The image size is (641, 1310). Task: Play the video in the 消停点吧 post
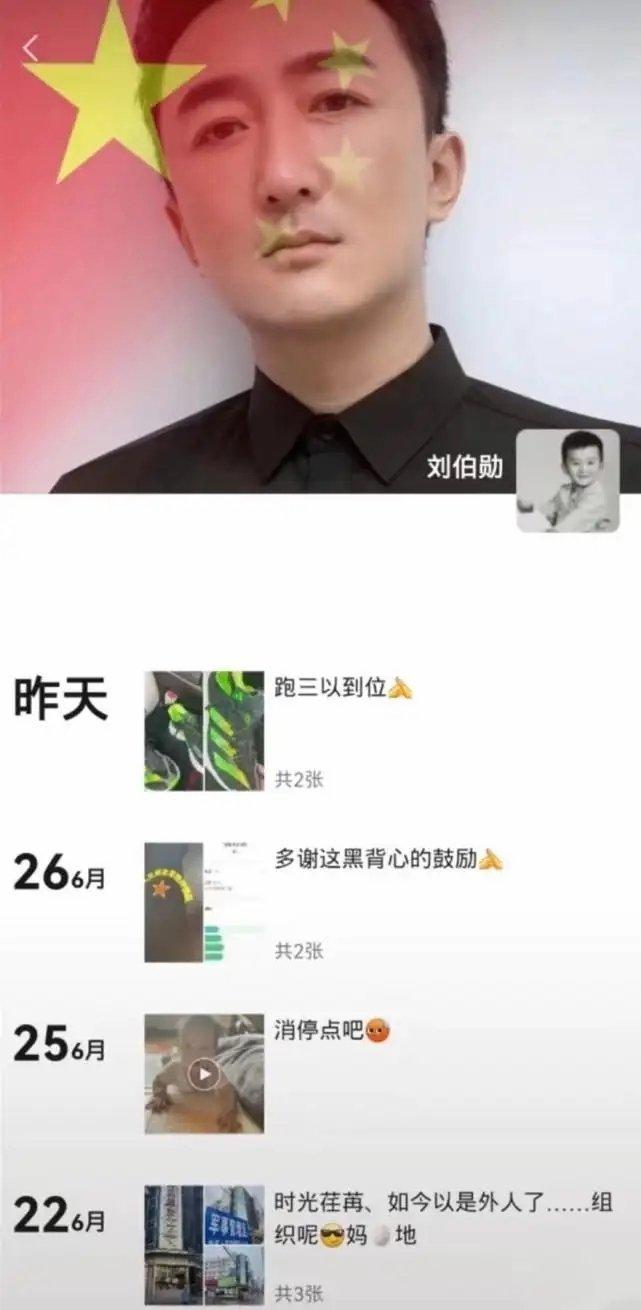tap(204, 1074)
